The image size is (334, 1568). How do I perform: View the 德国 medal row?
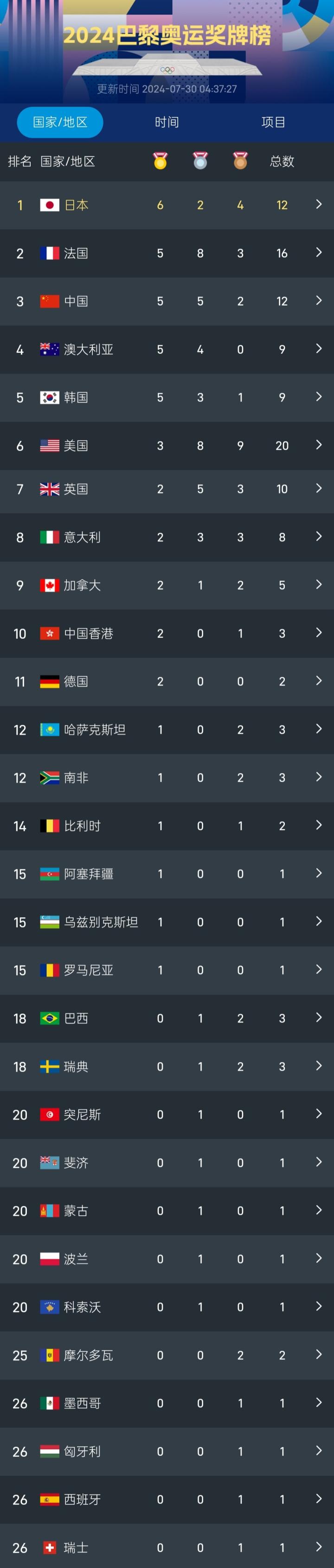pyautogui.click(x=167, y=681)
